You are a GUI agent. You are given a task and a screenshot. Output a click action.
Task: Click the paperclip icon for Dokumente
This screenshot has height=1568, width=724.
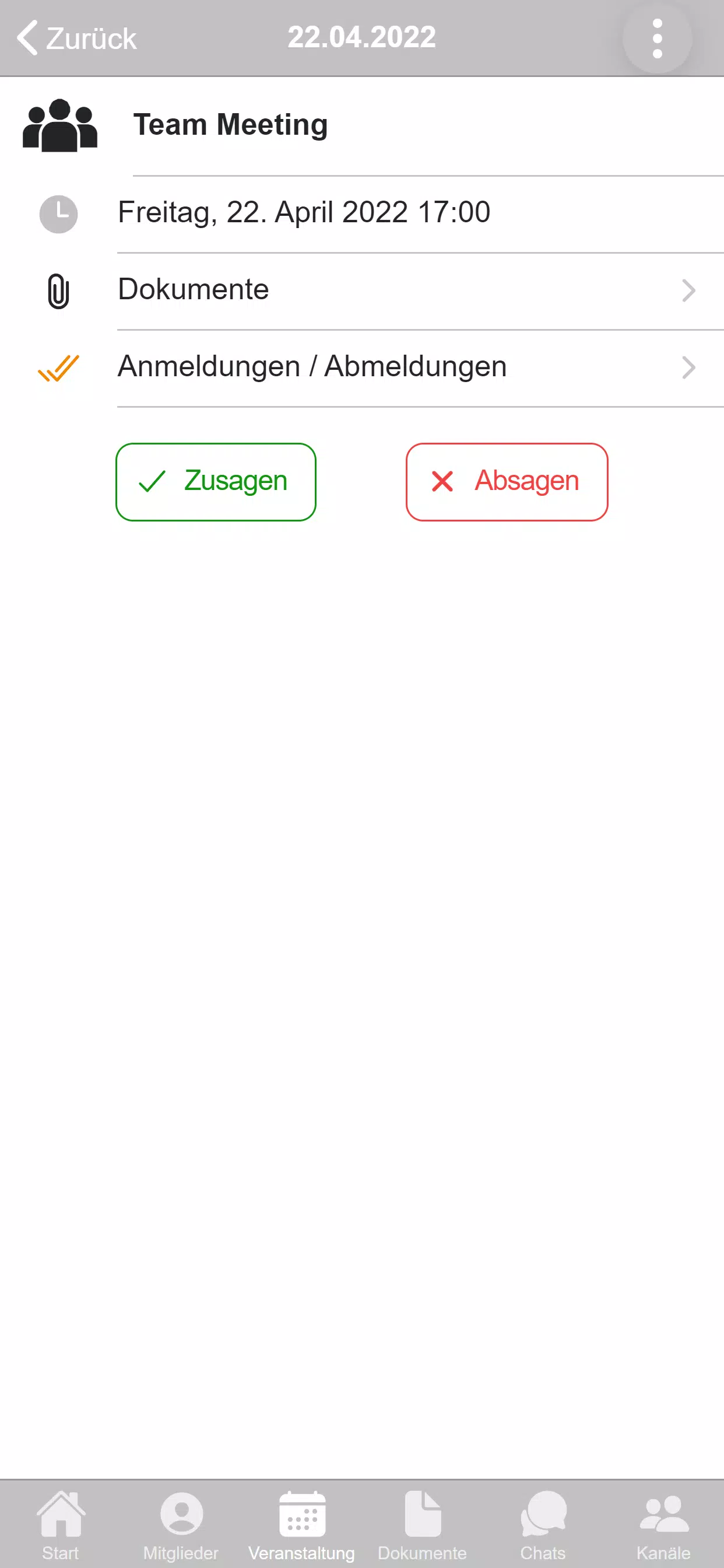57,290
